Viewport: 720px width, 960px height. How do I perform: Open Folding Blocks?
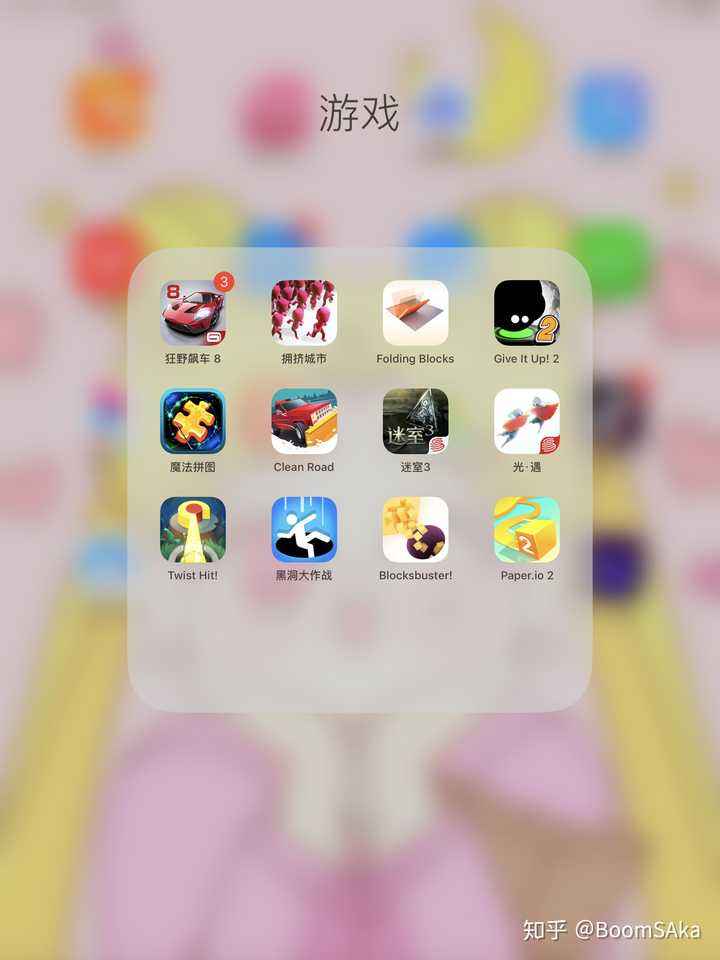[x=415, y=313]
